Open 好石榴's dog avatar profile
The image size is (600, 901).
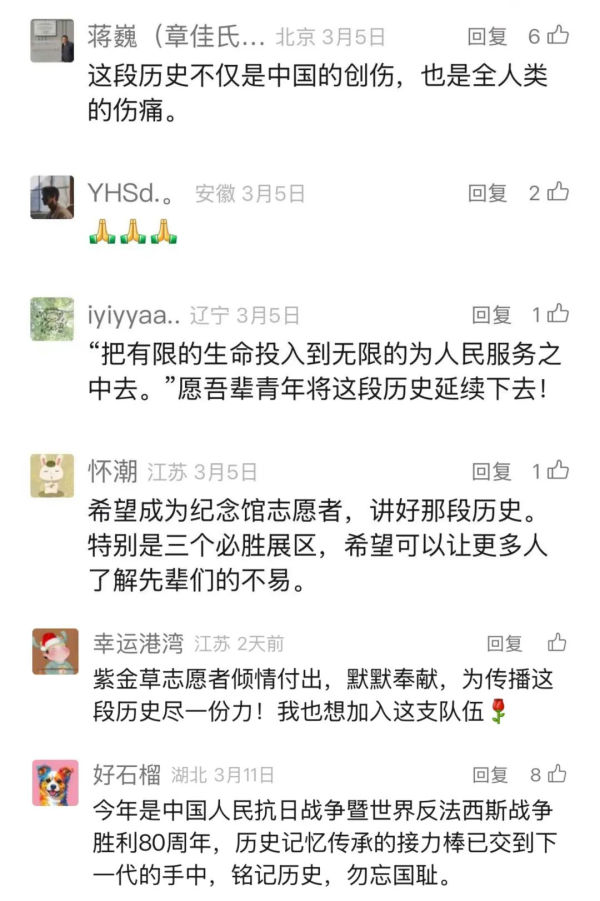click(x=55, y=782)
